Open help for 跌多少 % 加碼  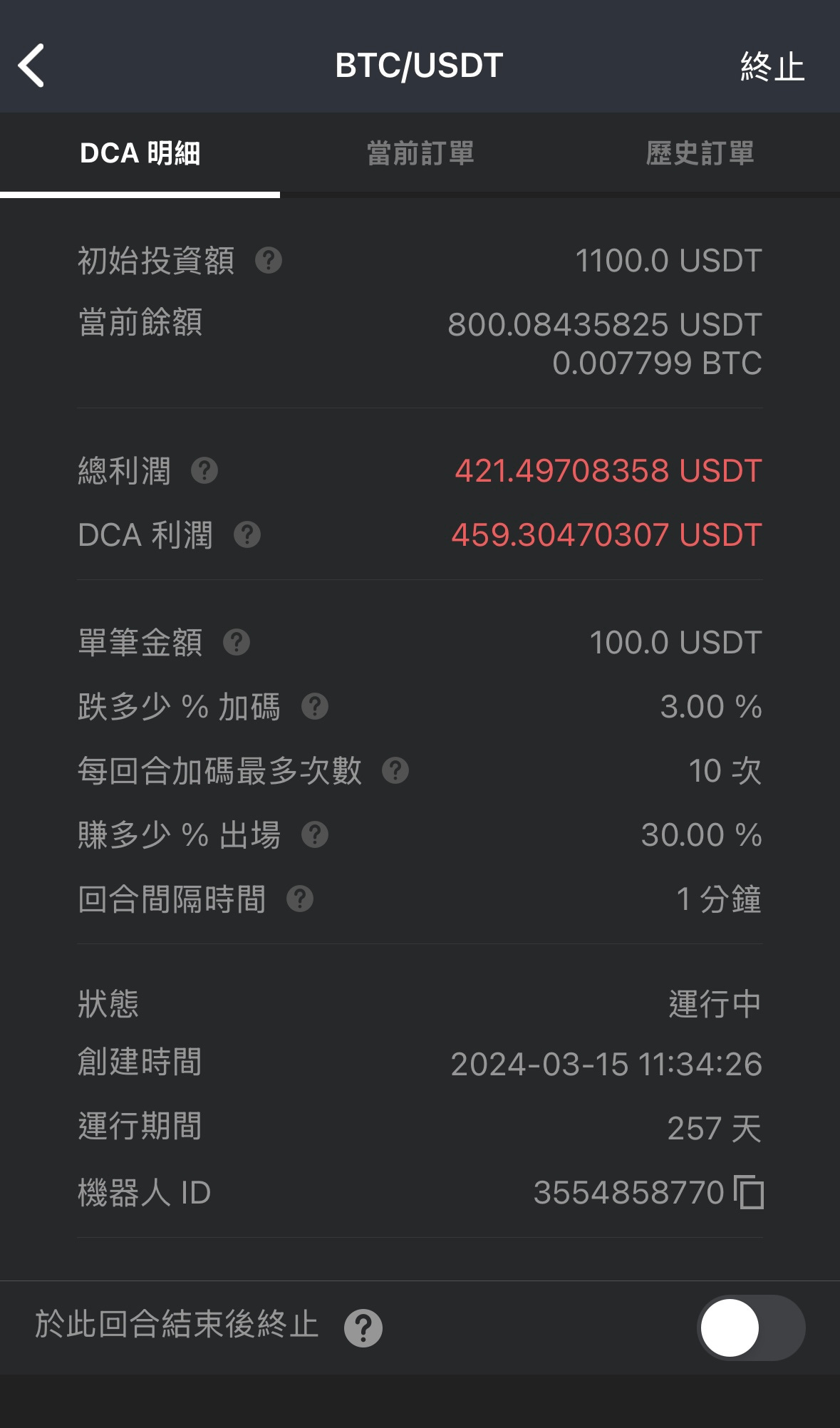pyautogui.click(x=315, y=706)
